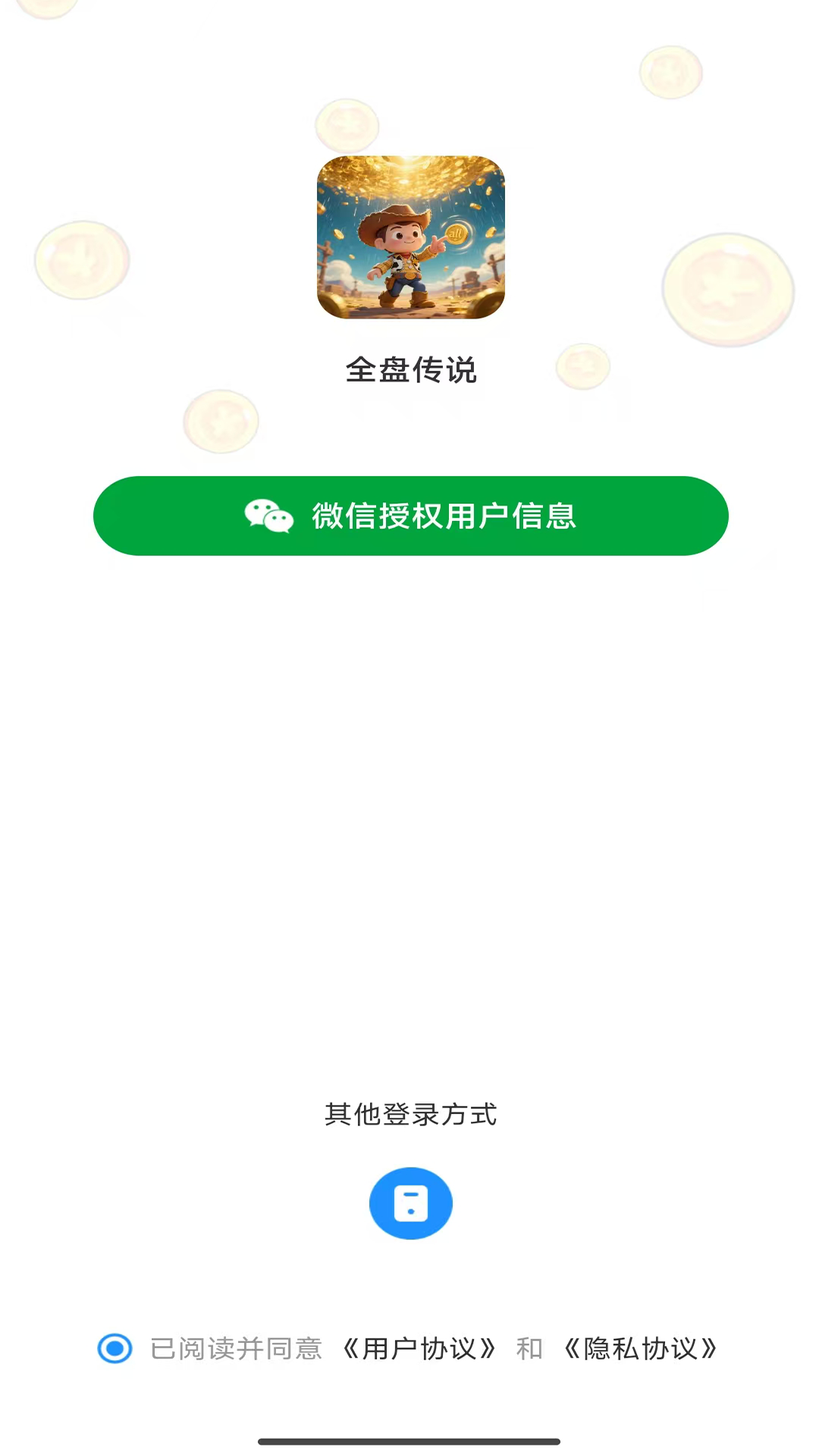This screenshot has height=1456, width=819.
Task: Click the gold coin decoration near top right
Action: pos(670,72)
